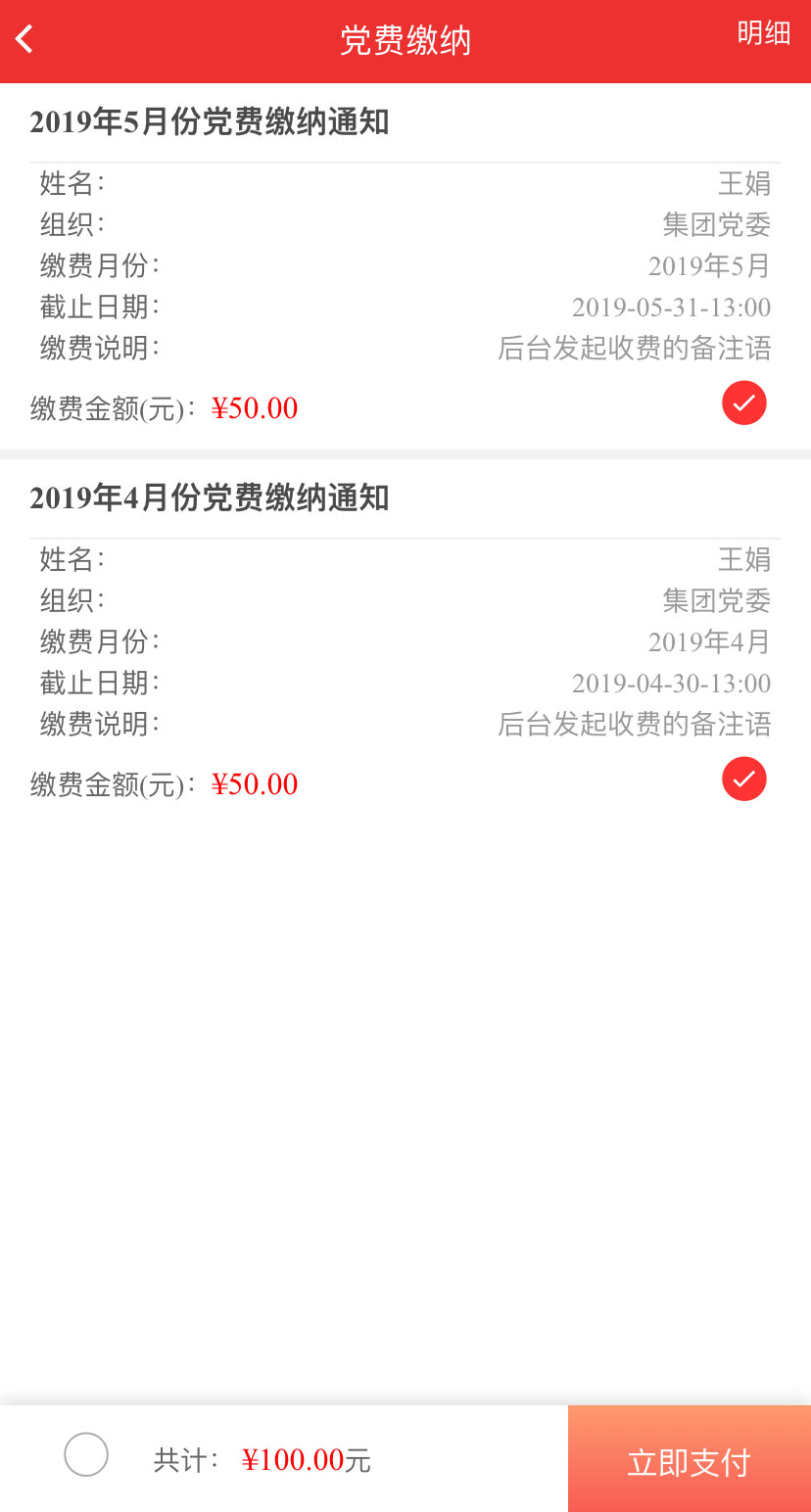Uncheck the May 2019 fee notice
The width and height of the screenshot is (811, 1512).
coord(744,402)
